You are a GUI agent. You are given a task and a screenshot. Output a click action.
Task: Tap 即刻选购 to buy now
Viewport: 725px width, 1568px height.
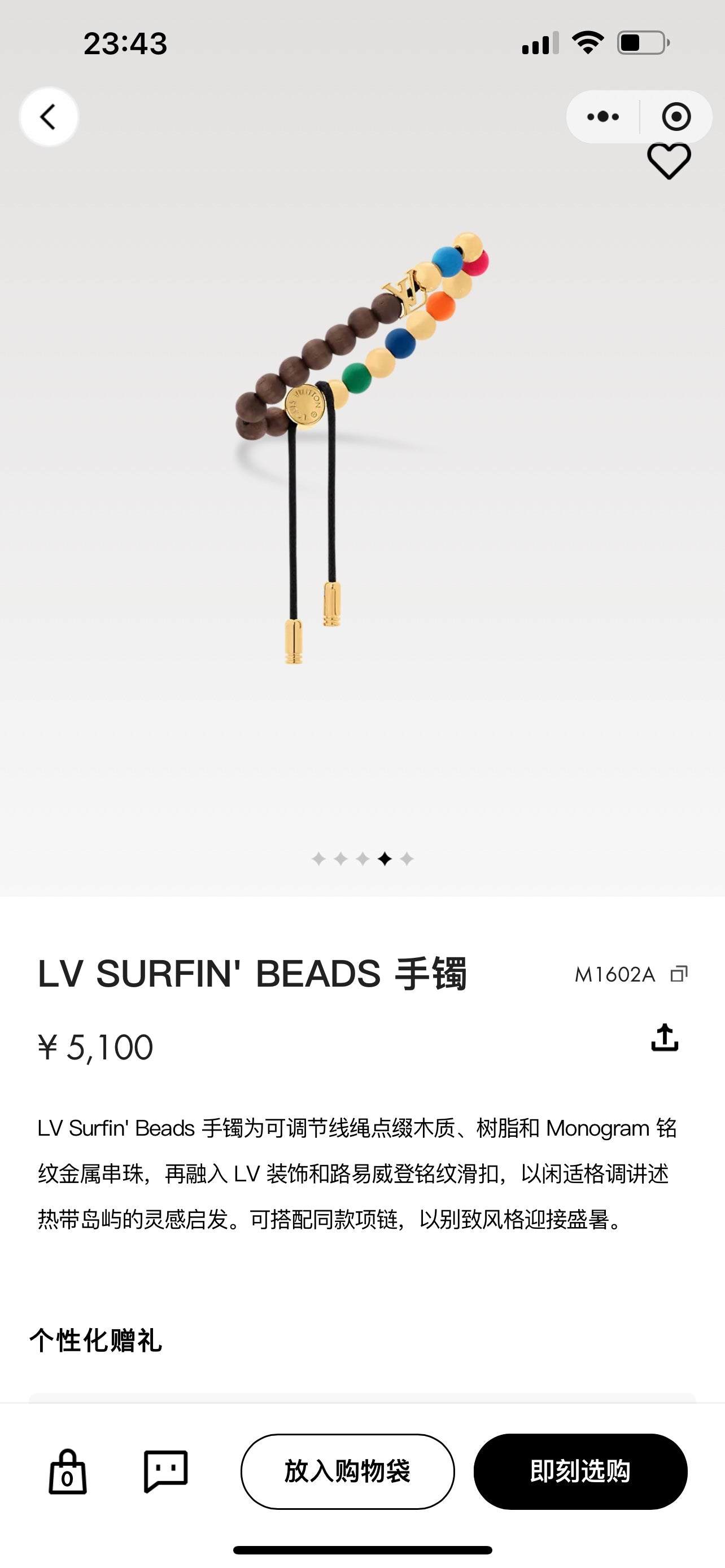point(580,1472)
